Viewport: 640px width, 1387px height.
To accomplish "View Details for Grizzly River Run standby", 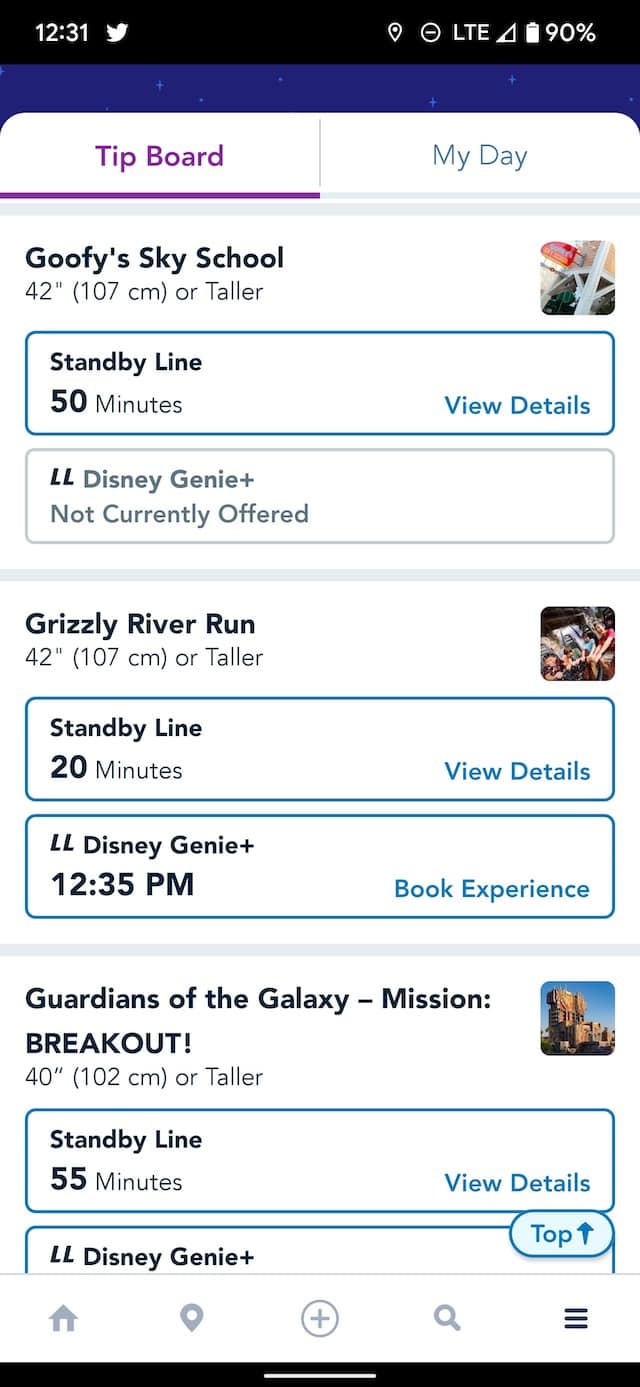I will [517, 771].
